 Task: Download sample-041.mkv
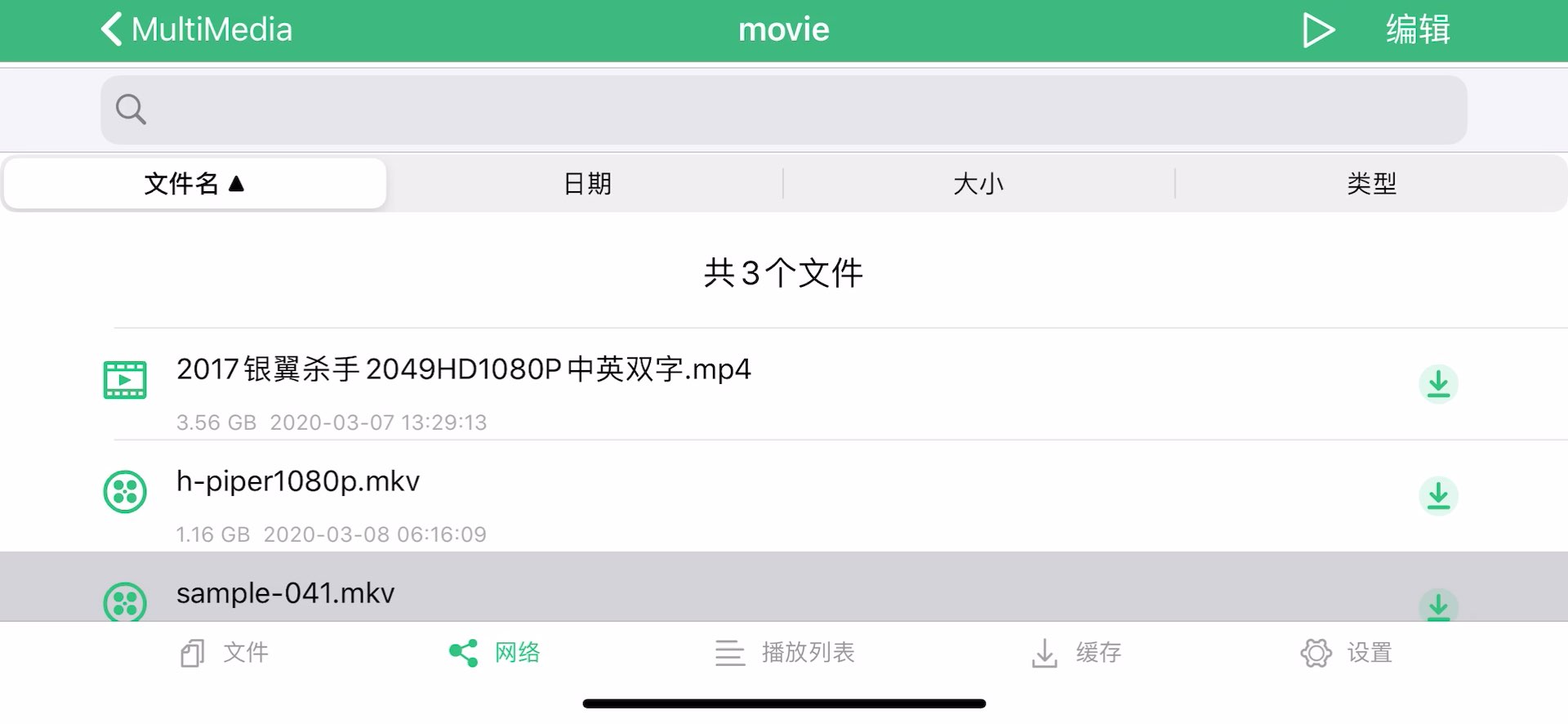[1438, 606]
